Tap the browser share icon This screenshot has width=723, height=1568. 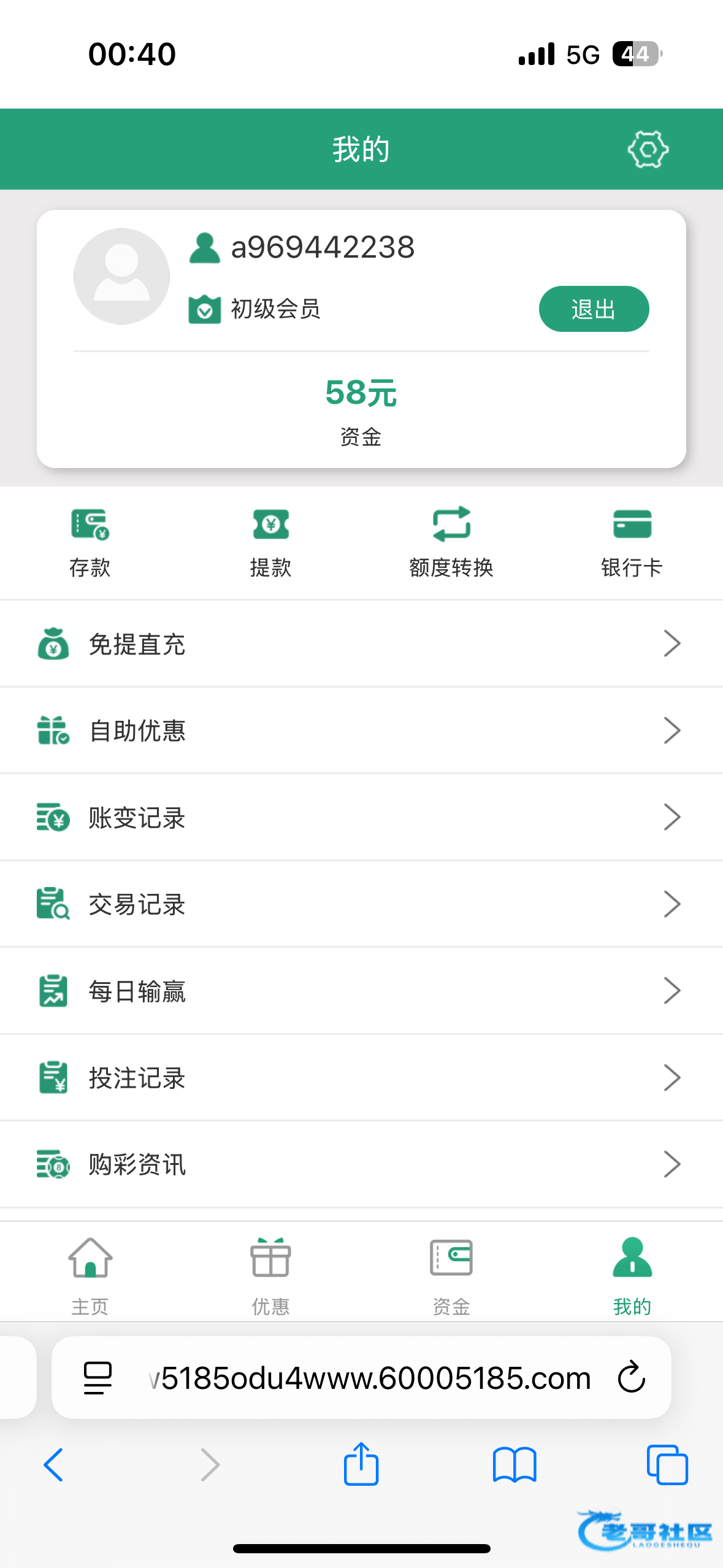coord(361,1465)
